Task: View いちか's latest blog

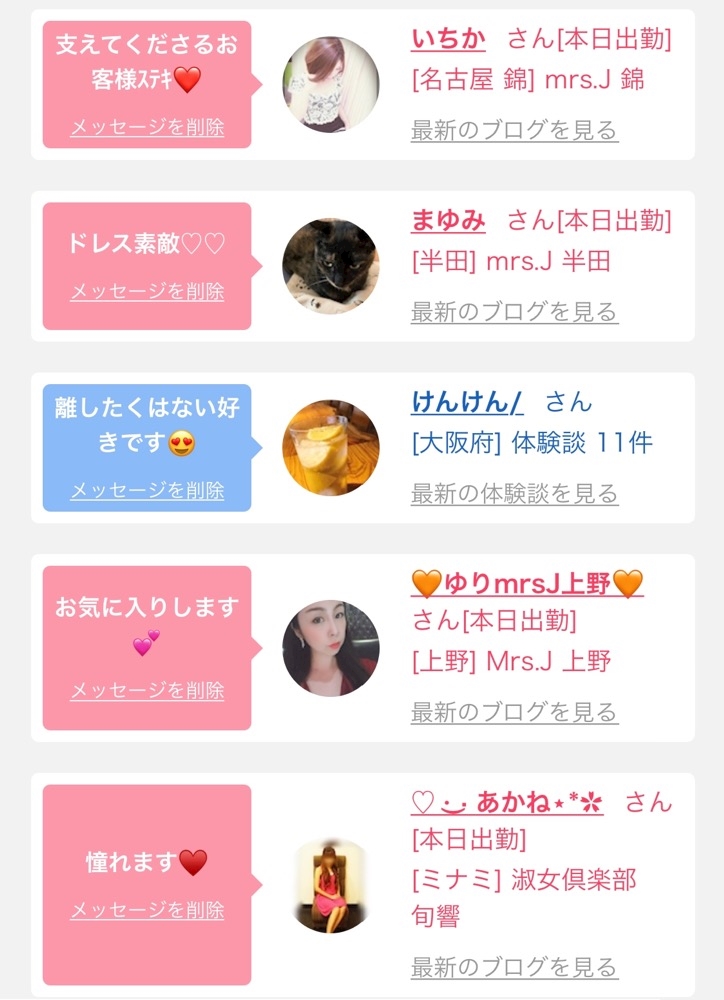Action: tap(514, 130)
